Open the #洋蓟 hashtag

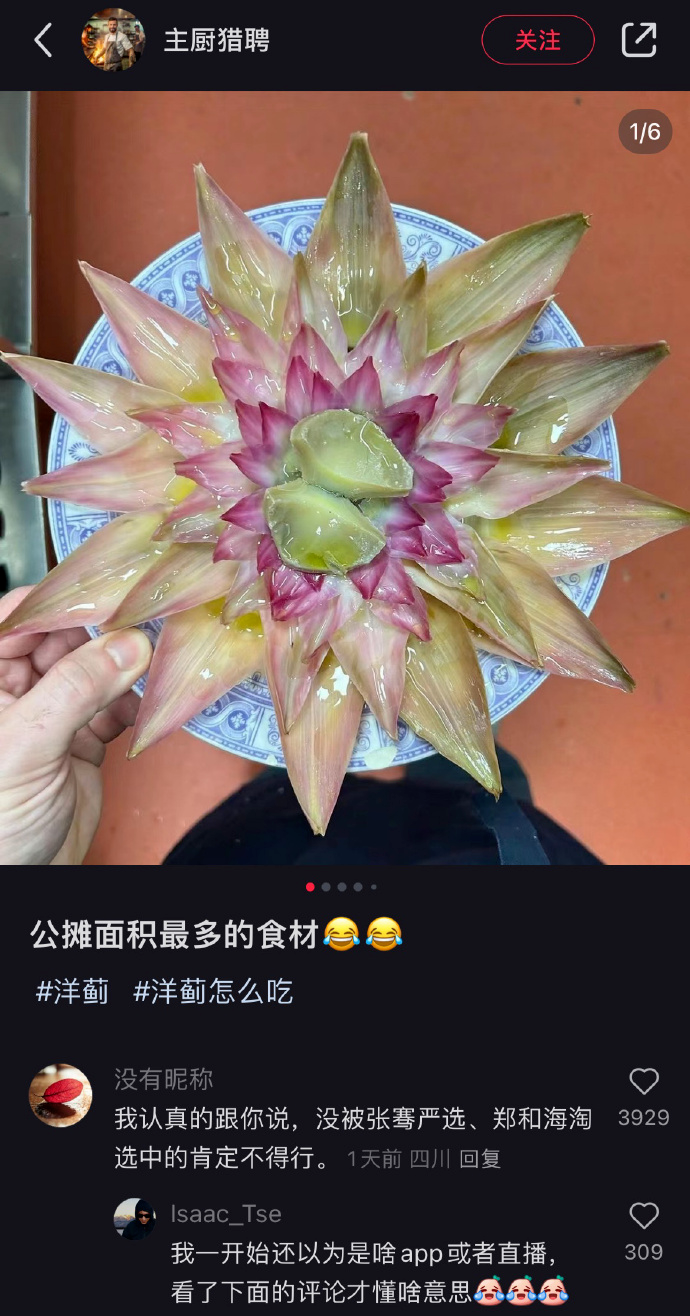72,991
